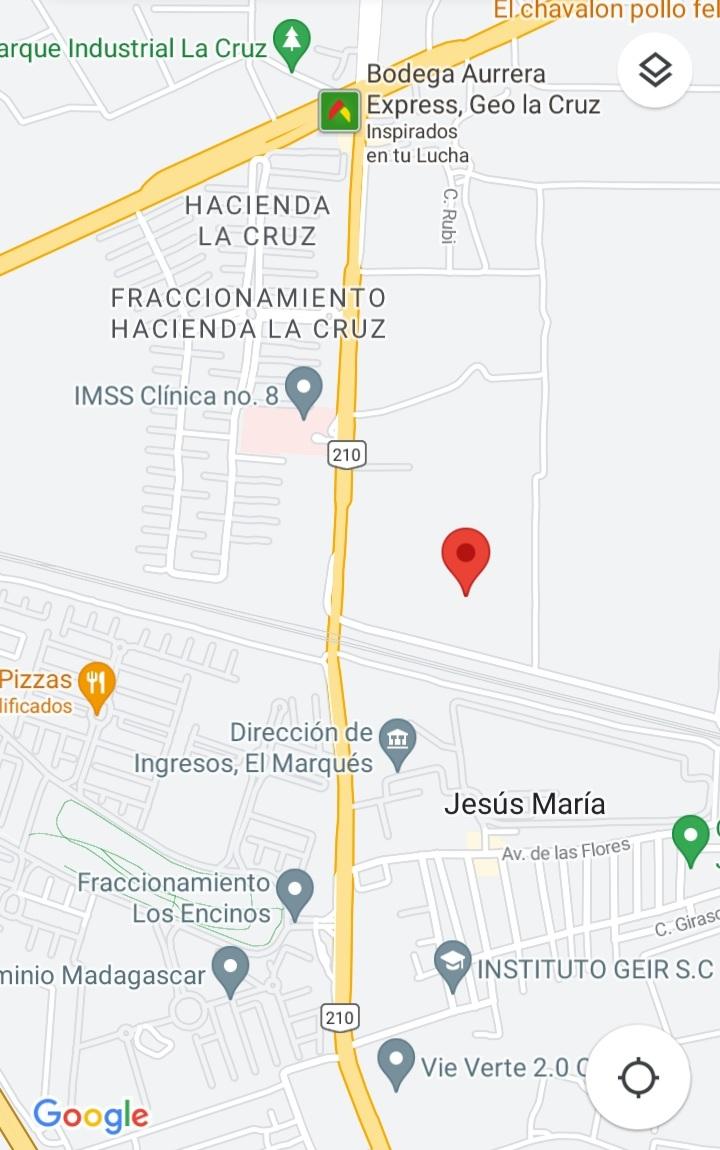
Task: Select Fraccionamiento Los Encinos pin
Action: (x=295, y=891)
